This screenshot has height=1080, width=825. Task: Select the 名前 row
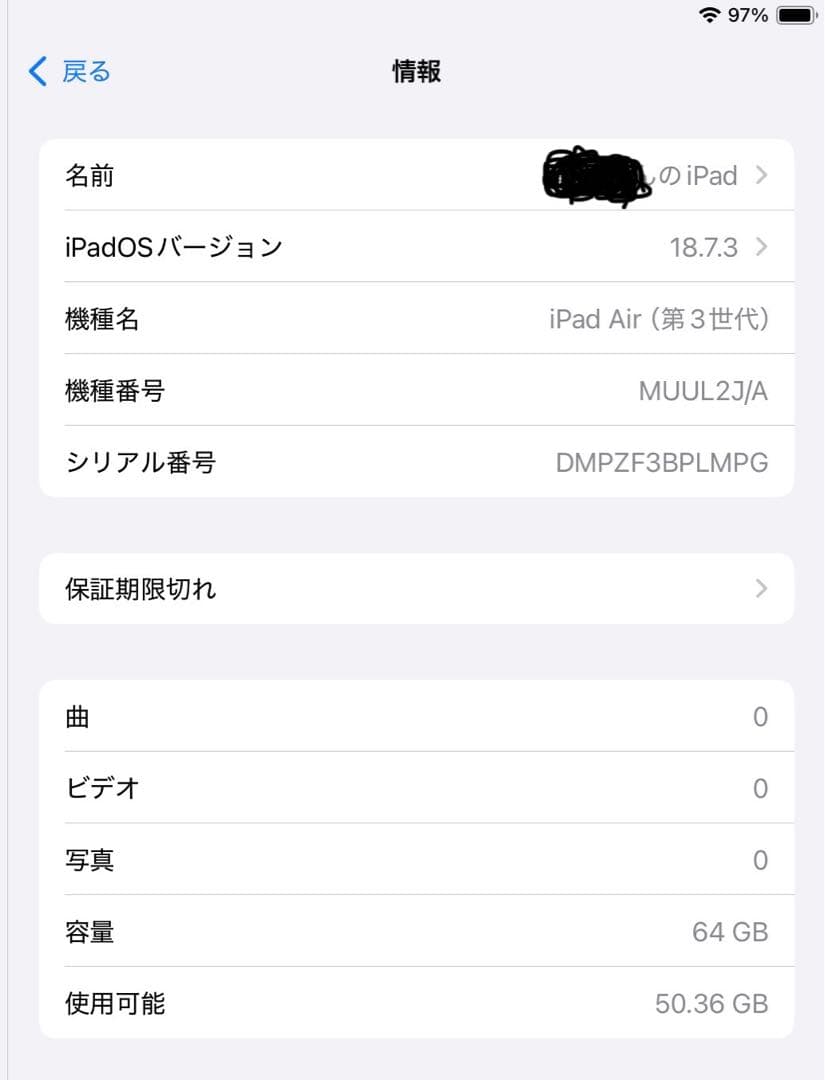[x=300, y=176]
